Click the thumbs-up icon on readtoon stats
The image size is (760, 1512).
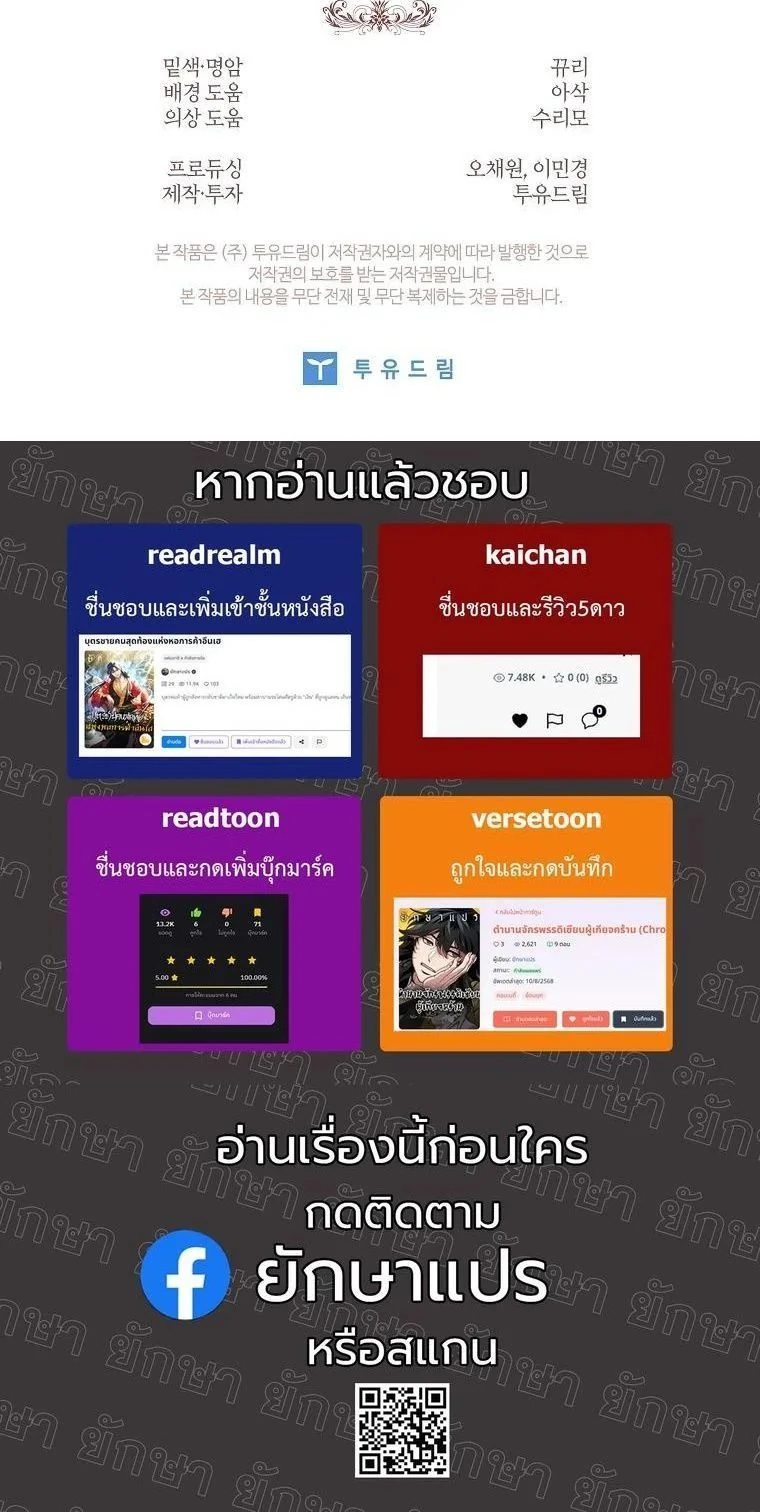click(195, 912)
